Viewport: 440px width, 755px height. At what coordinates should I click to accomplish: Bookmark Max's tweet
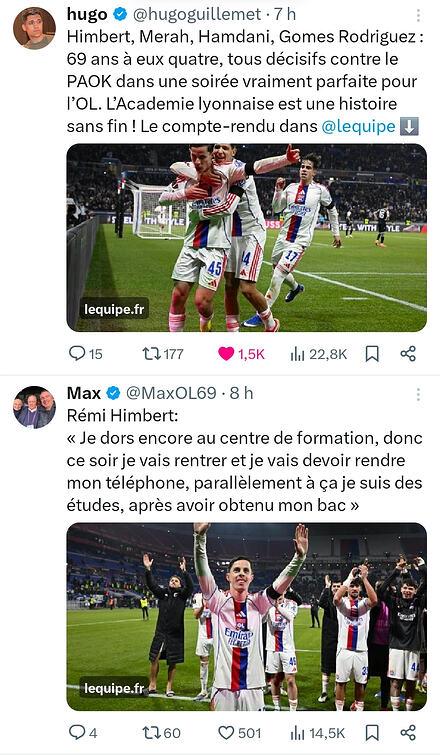[372, 733]
